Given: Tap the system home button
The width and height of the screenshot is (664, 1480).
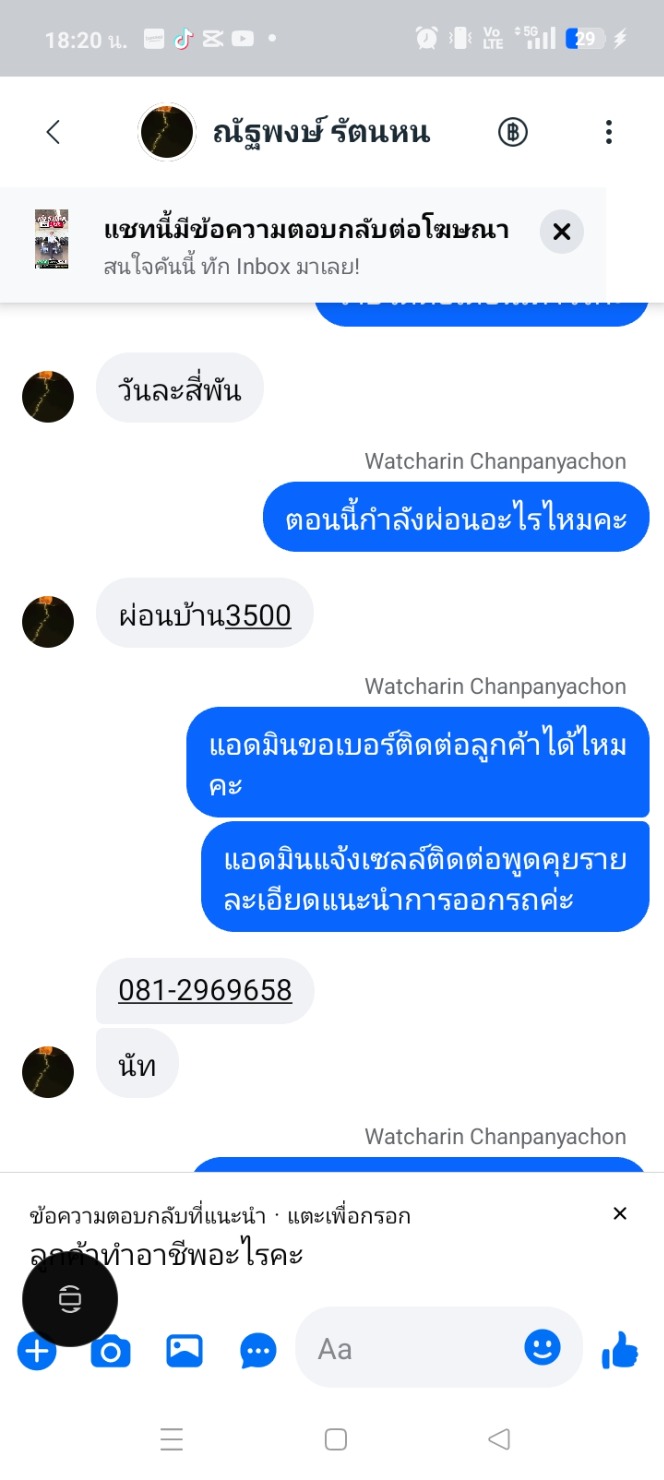Looking at the screenshot, I should click(x=336, y=1439).
